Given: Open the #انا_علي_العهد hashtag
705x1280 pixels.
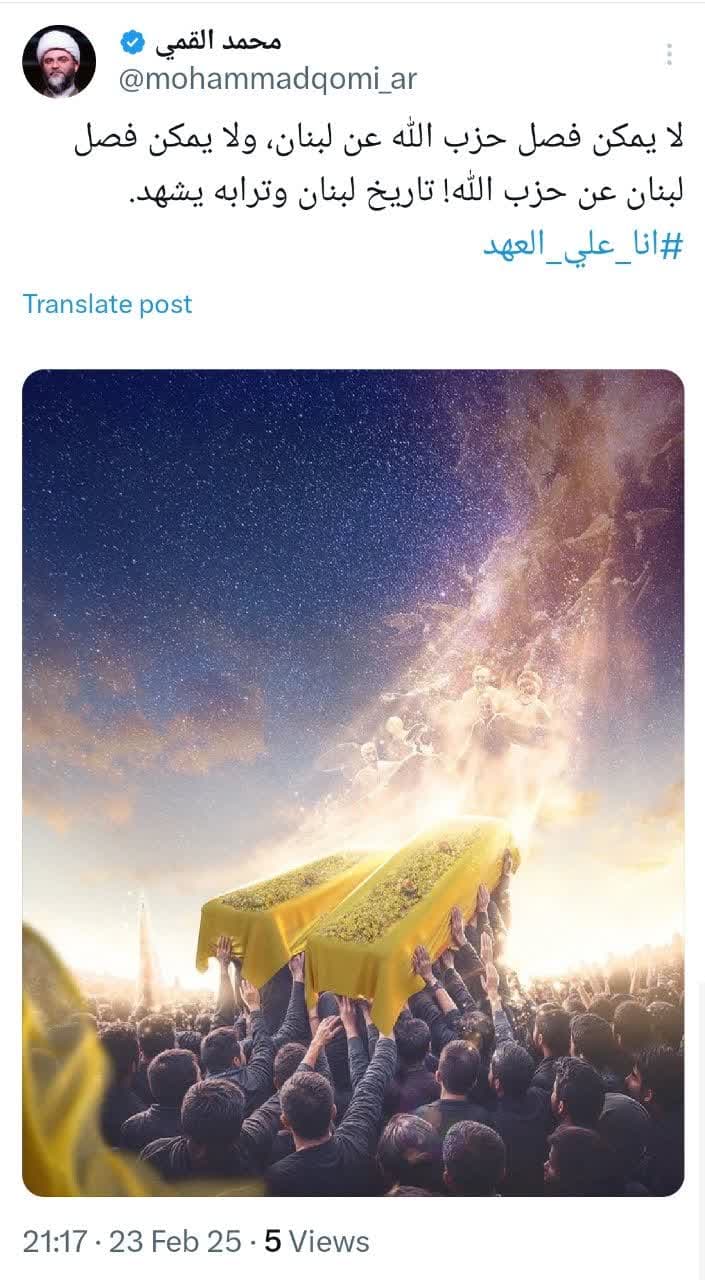Looking at the screenshot, I should tap(582, 247).
